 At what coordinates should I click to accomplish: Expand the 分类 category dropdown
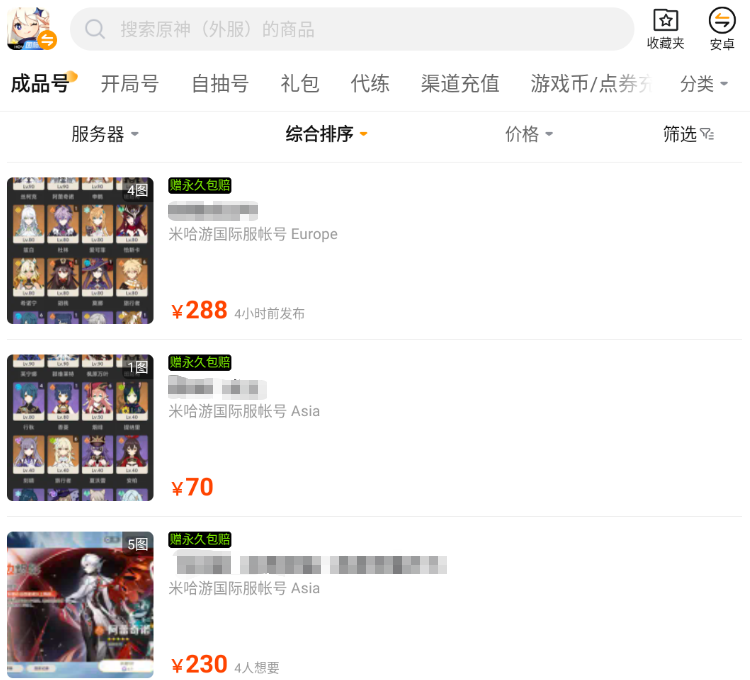[x=703, y=84]
